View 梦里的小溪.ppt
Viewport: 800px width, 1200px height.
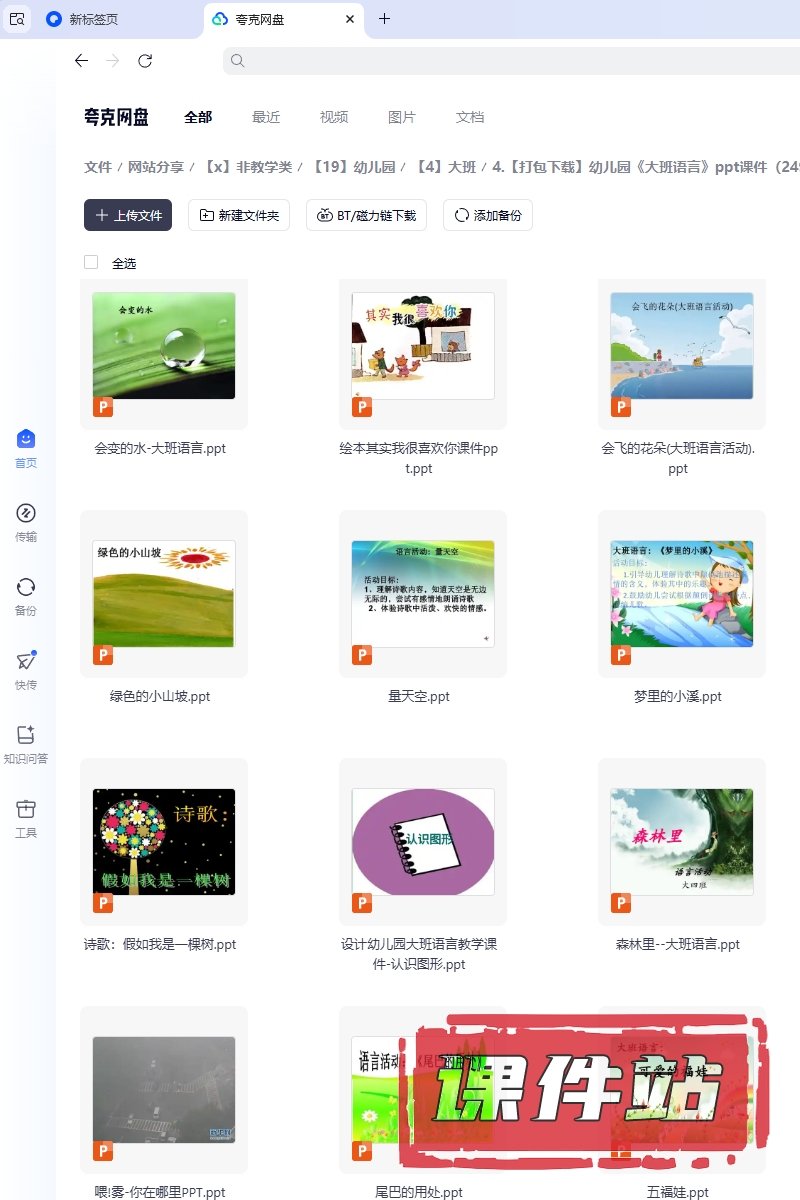tap(682, 594)
